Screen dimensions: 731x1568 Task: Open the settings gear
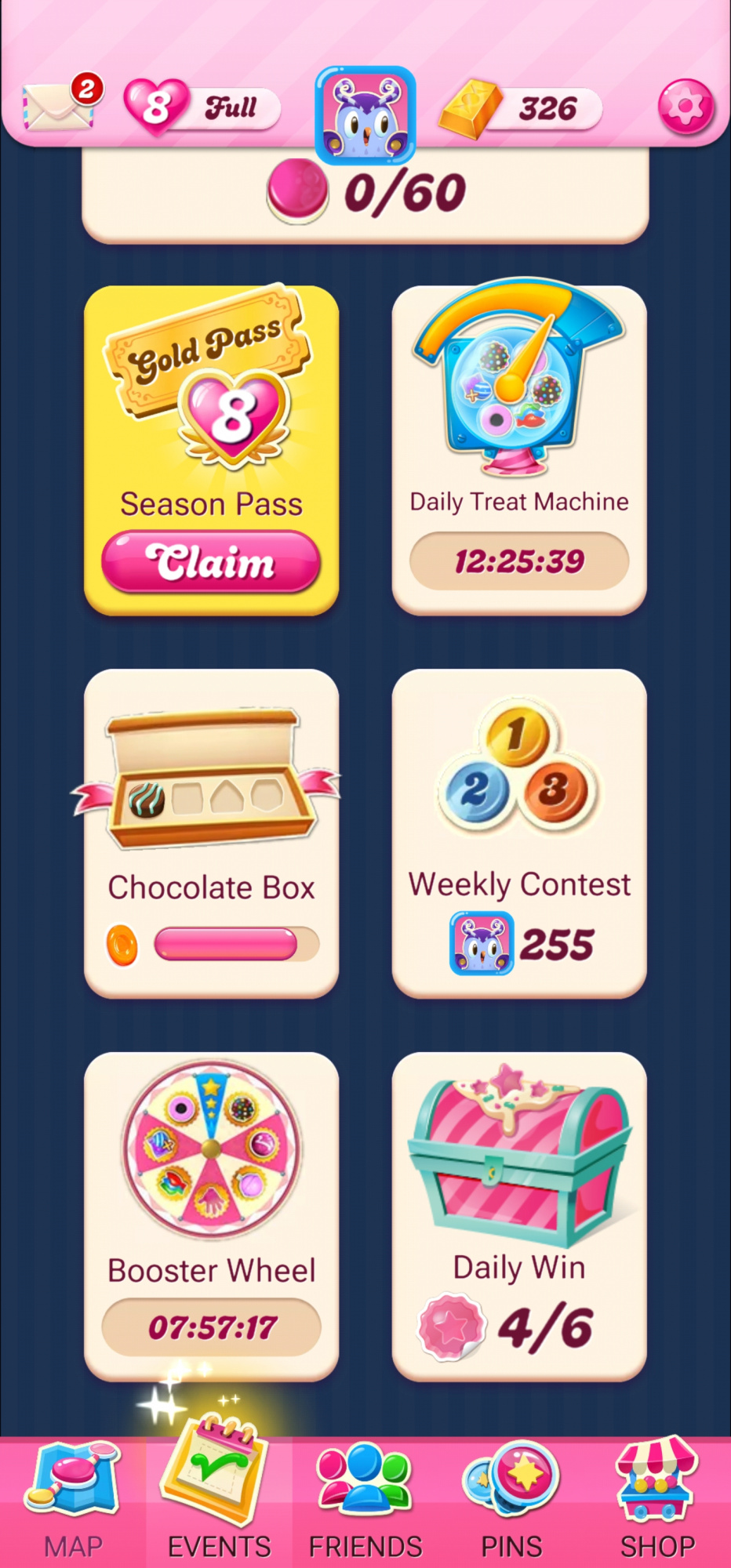coord(686,107)
